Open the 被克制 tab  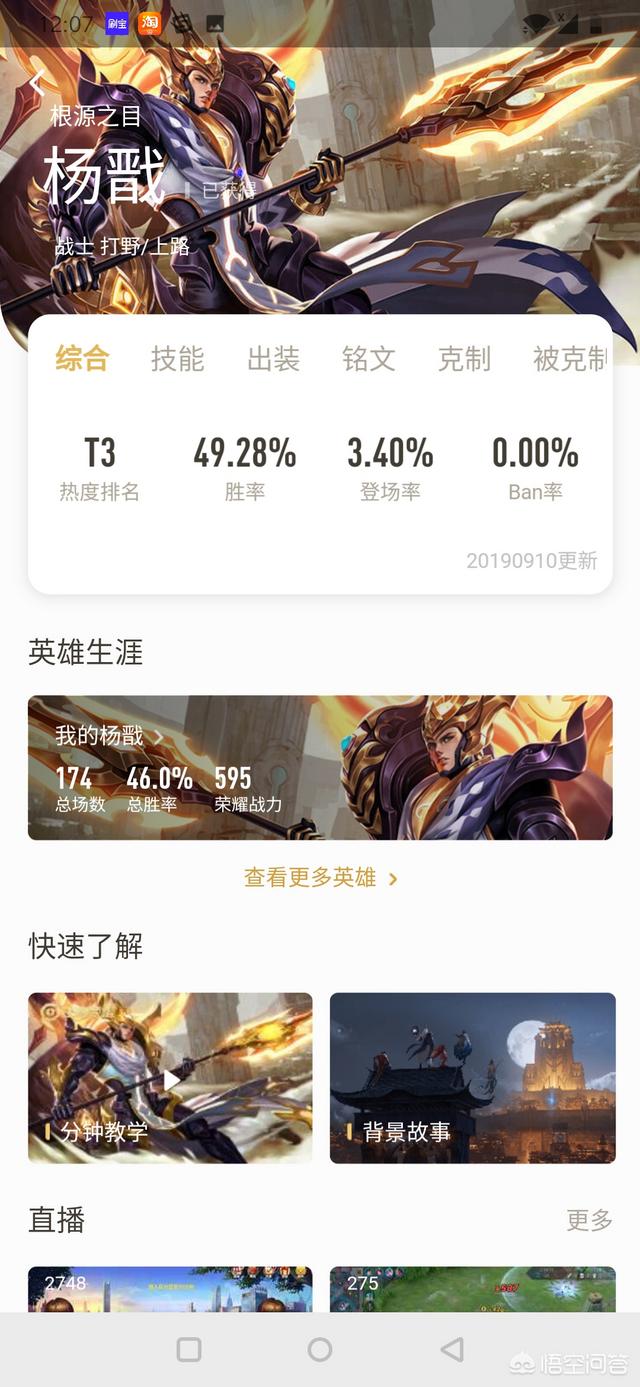click(x=570, y=358)
